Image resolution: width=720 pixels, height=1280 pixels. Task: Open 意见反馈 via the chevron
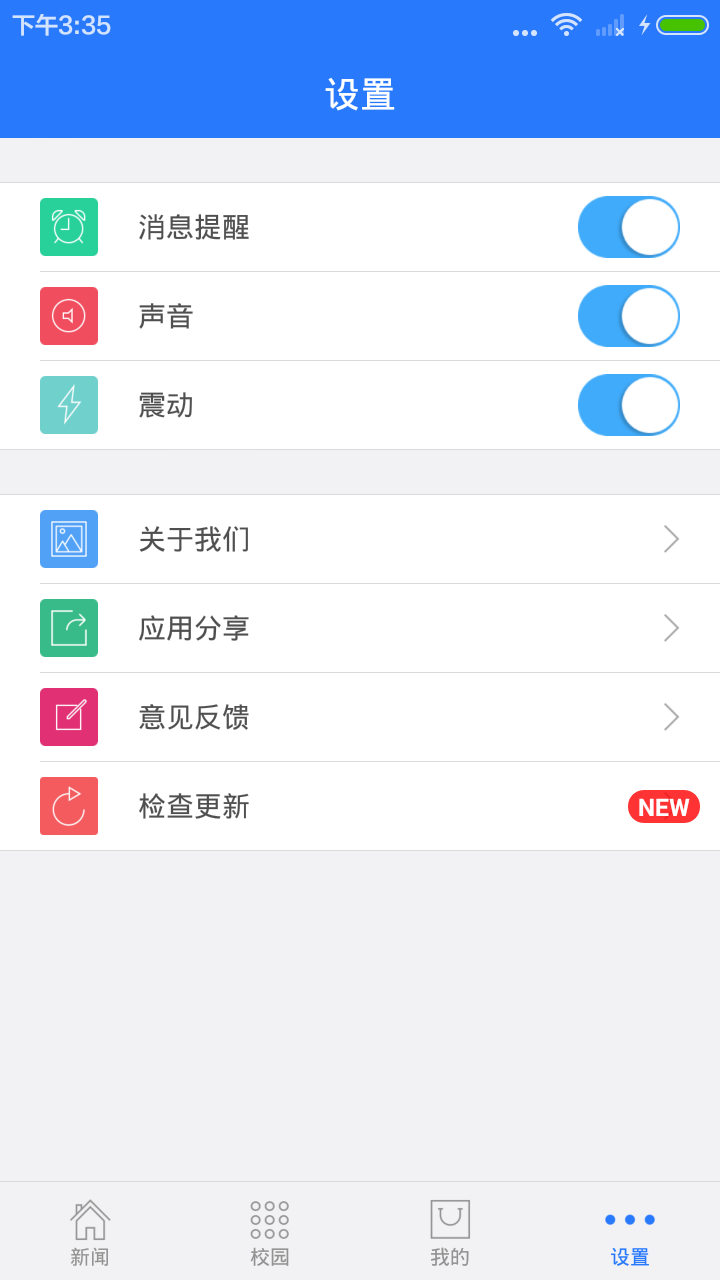[671, 717]
